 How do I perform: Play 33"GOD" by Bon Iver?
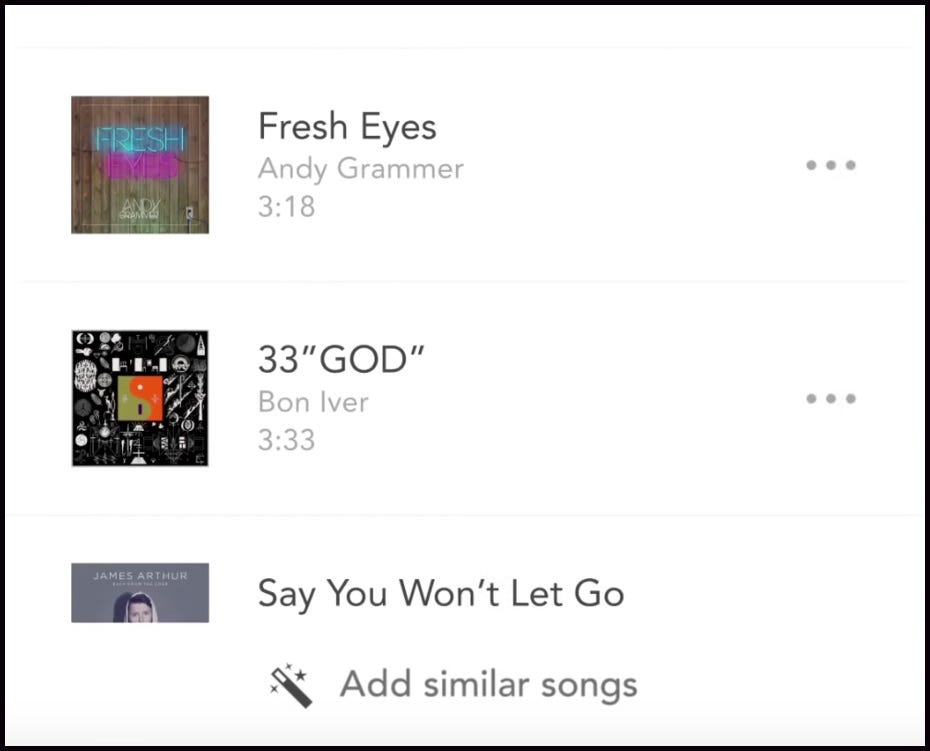point(341,361)
